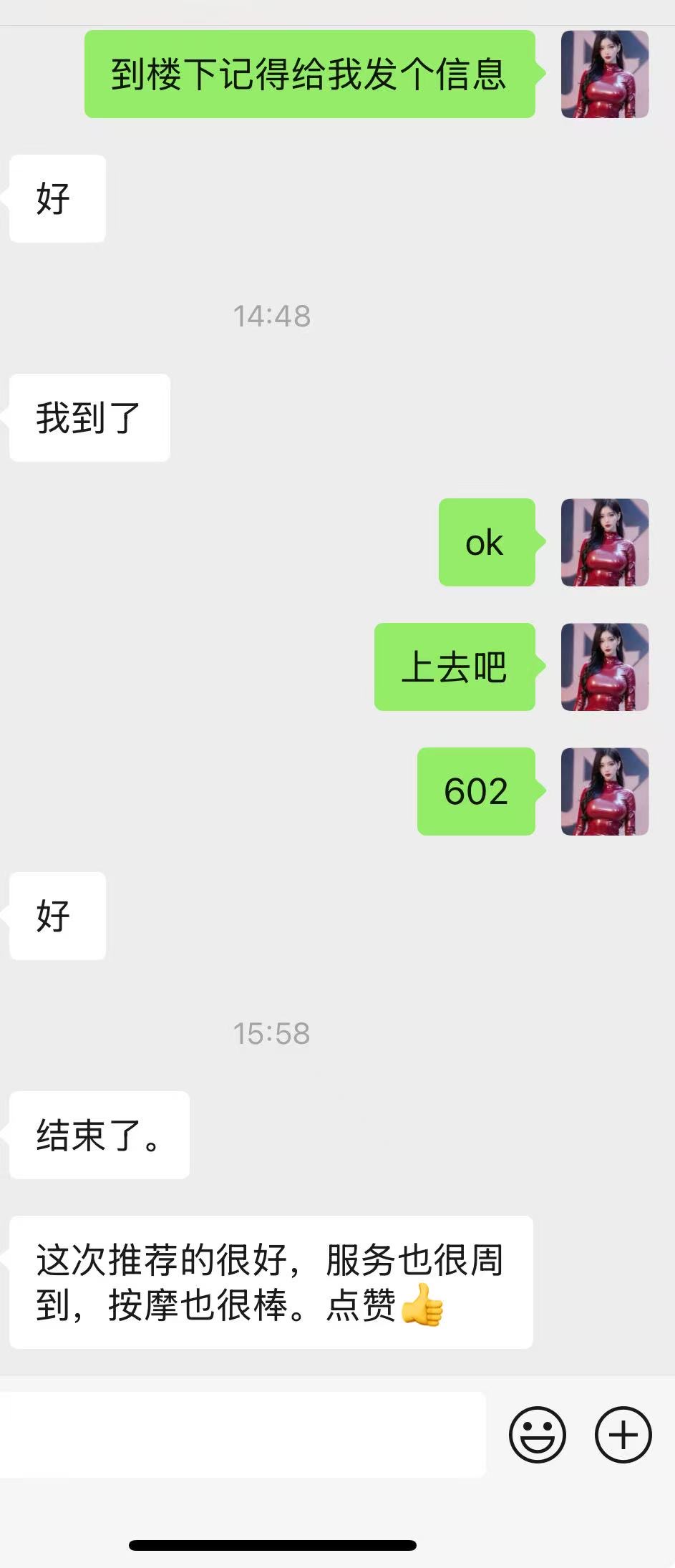Tap the avatar next to the 602 message
This screenshot has width=675, height=1568.
[x=605, y=791]
